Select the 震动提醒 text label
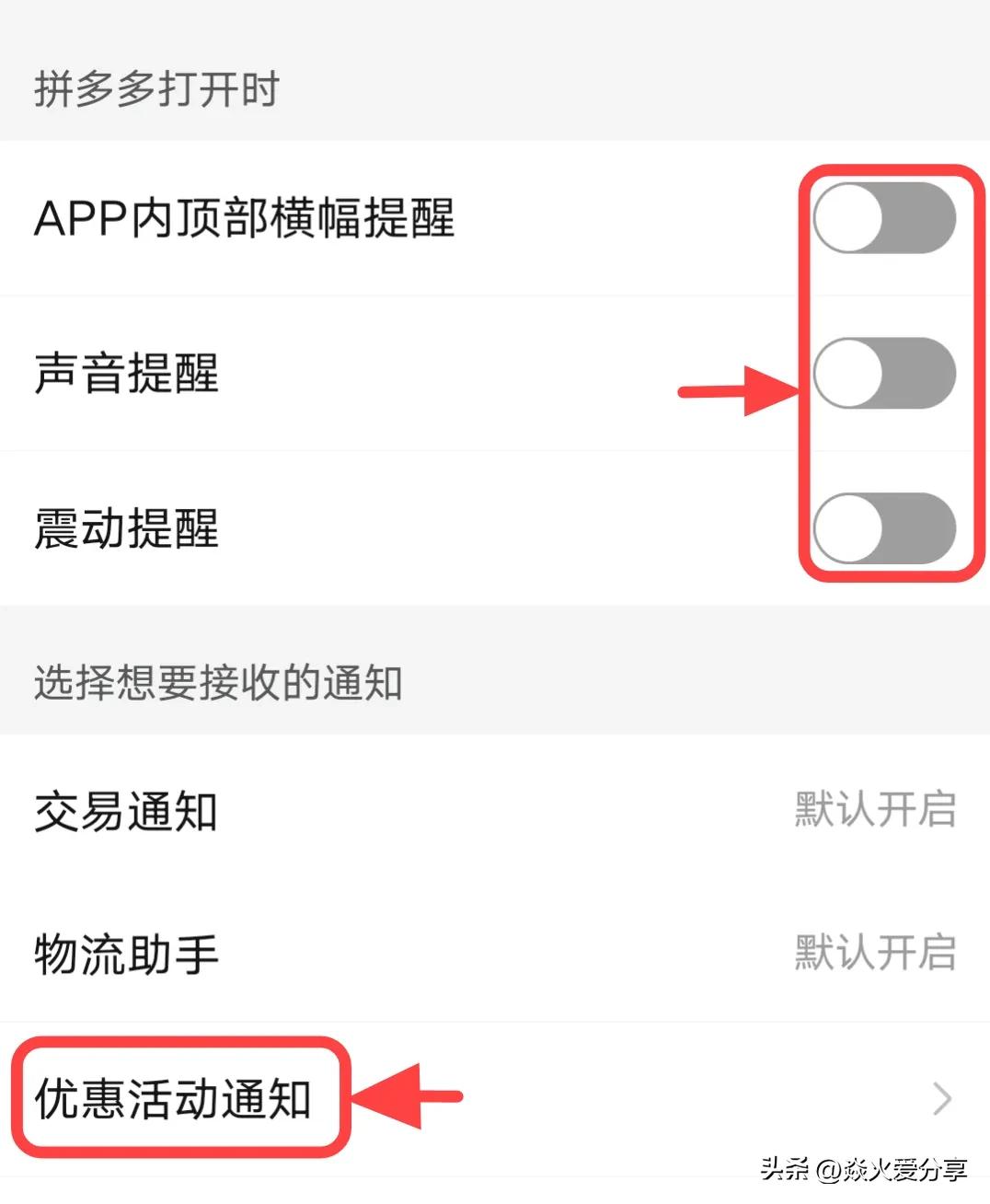Viewport: 990px width, 1204px height. pos(126,528)
